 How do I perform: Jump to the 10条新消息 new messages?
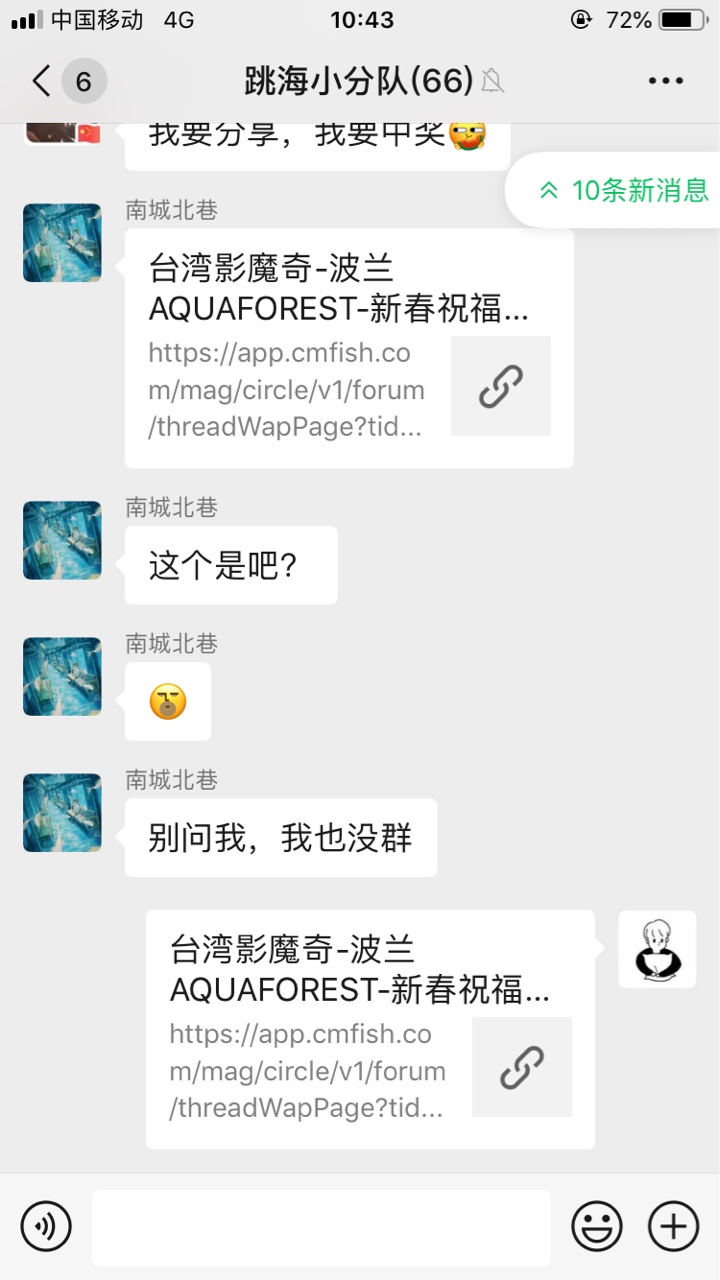click(624, 190)
